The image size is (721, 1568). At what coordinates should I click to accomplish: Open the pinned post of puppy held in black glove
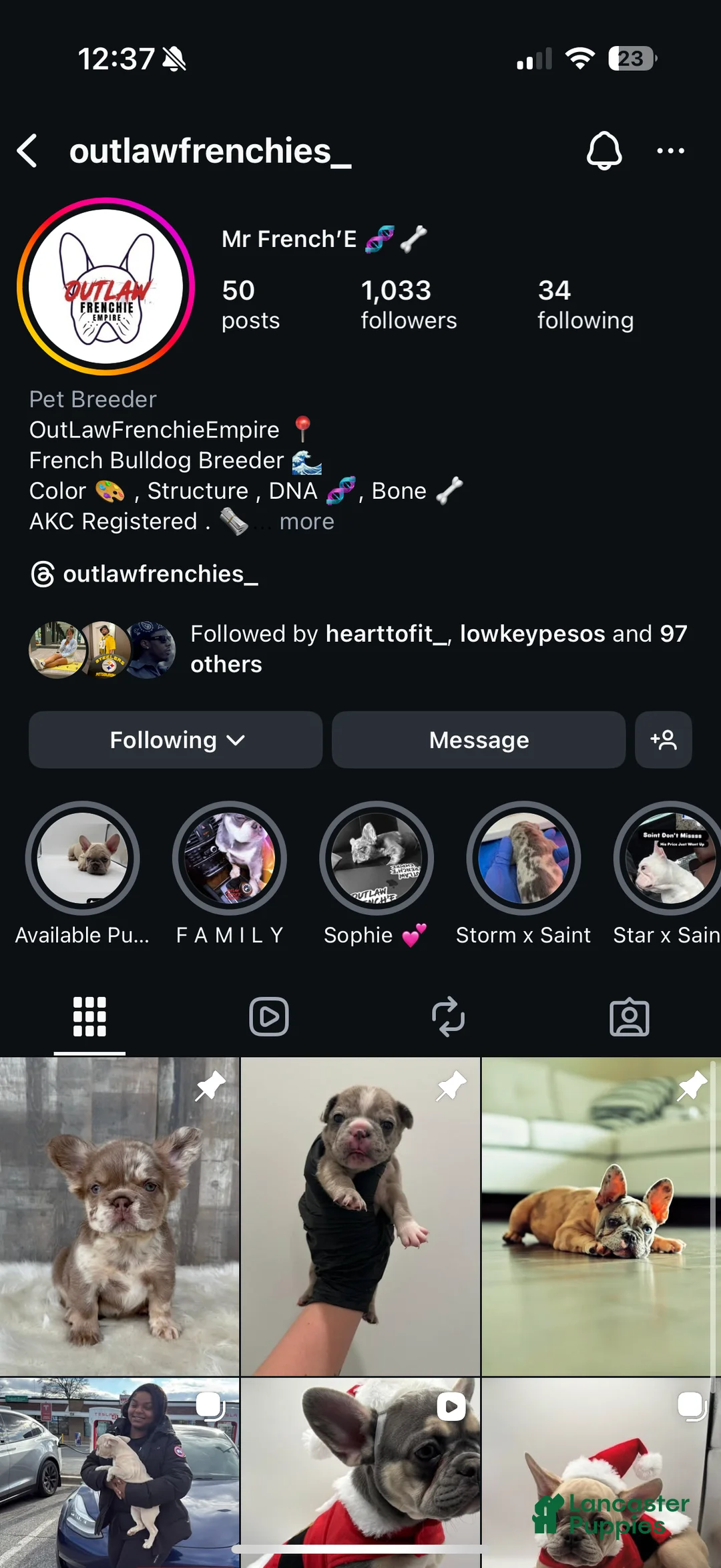360,1215
